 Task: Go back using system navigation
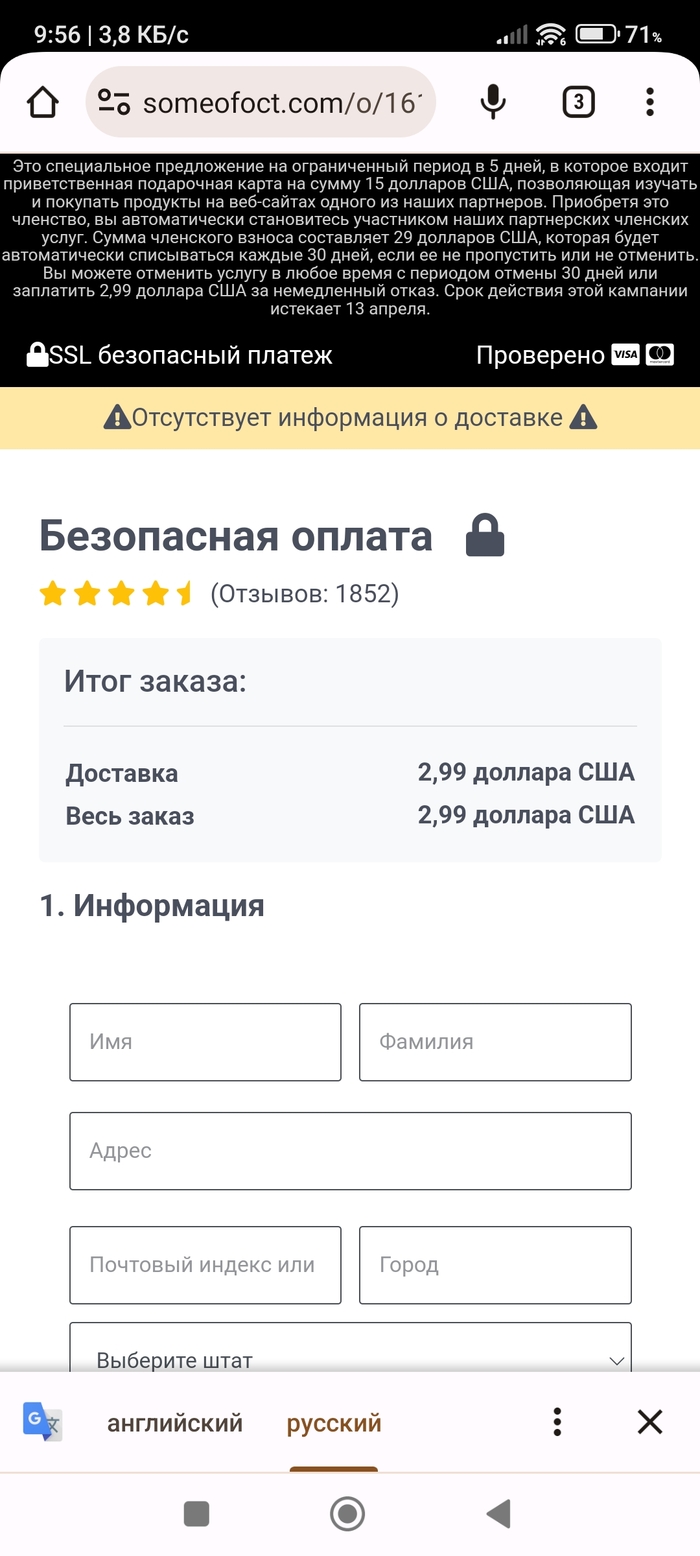click(x=498, y=1514)
